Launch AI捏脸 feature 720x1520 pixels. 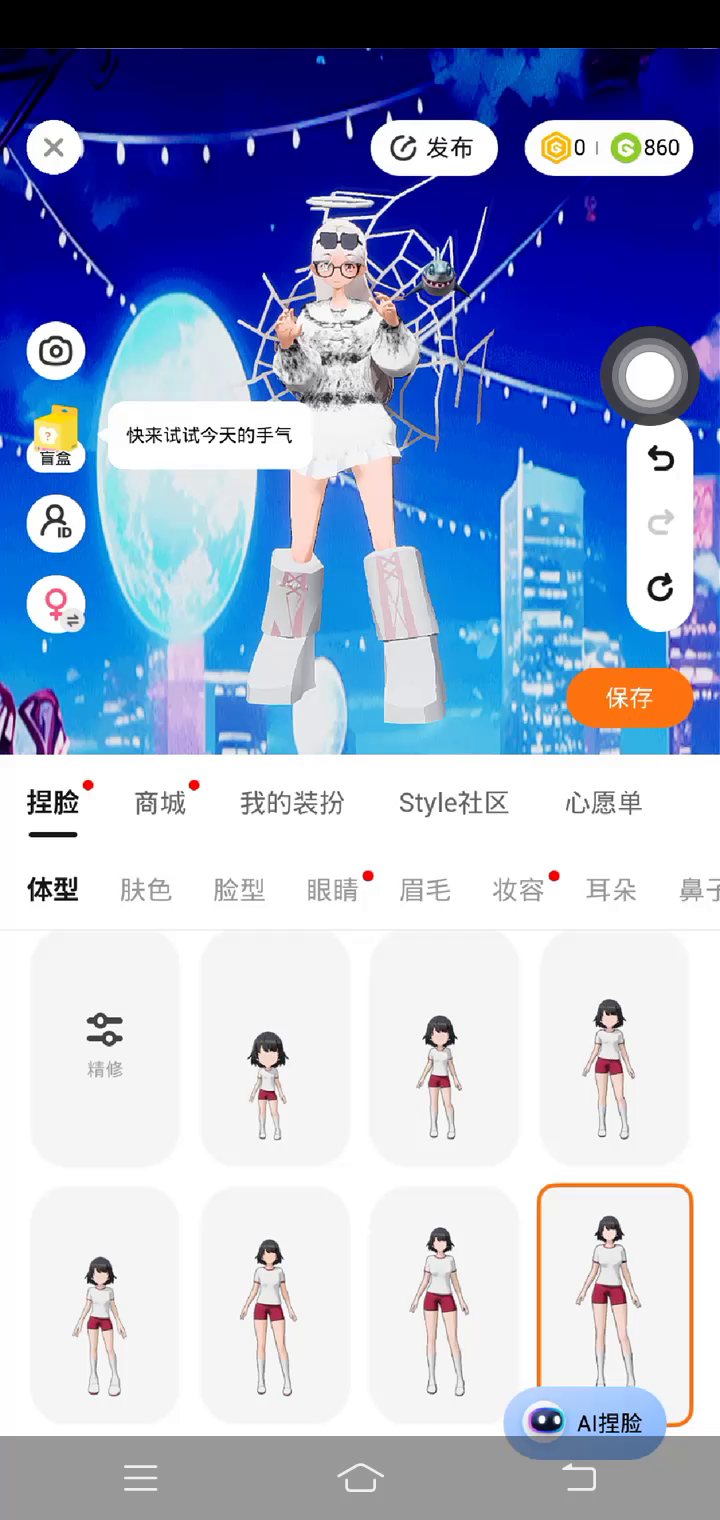[x=586, y=1422]
